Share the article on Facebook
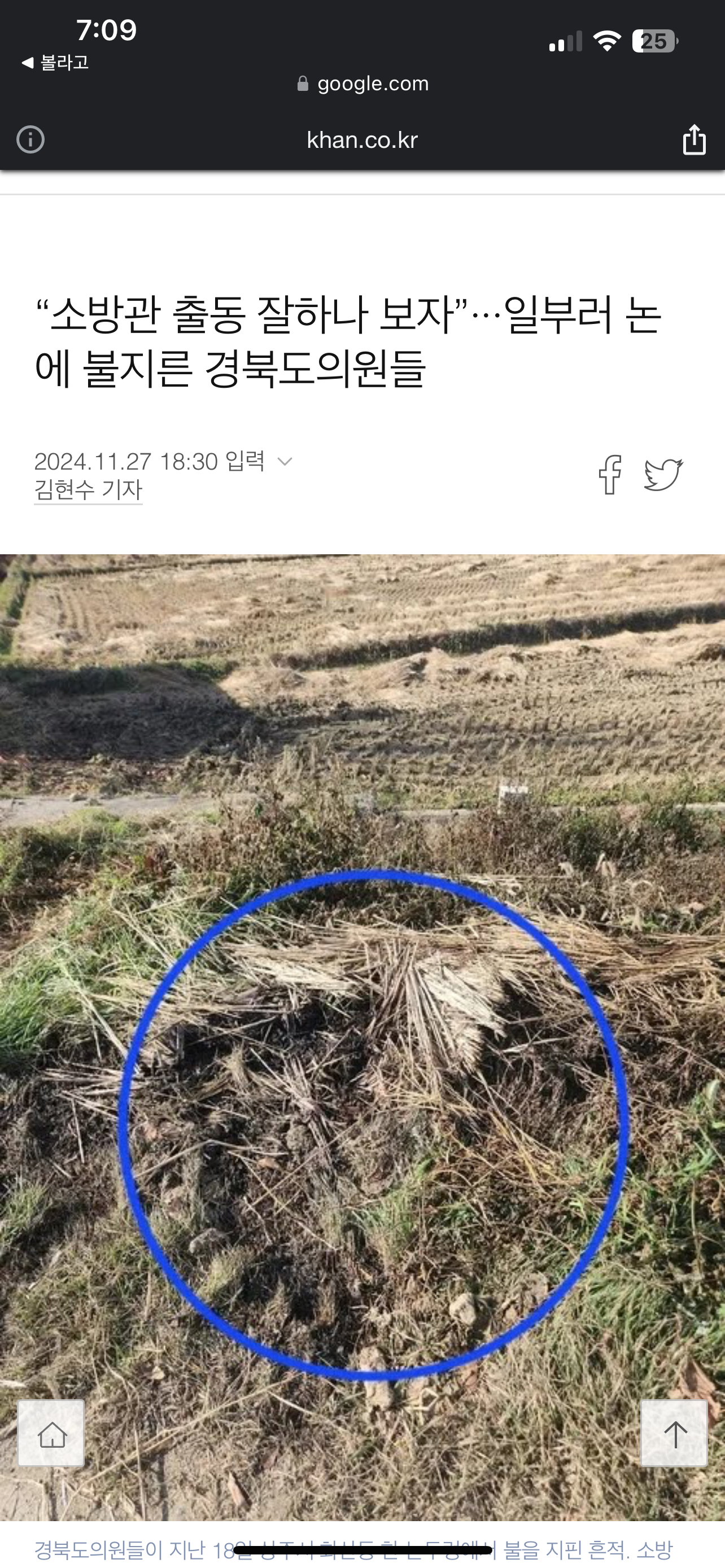The height and width of the screenshot is (1568, 725). (x=609, y=474)
